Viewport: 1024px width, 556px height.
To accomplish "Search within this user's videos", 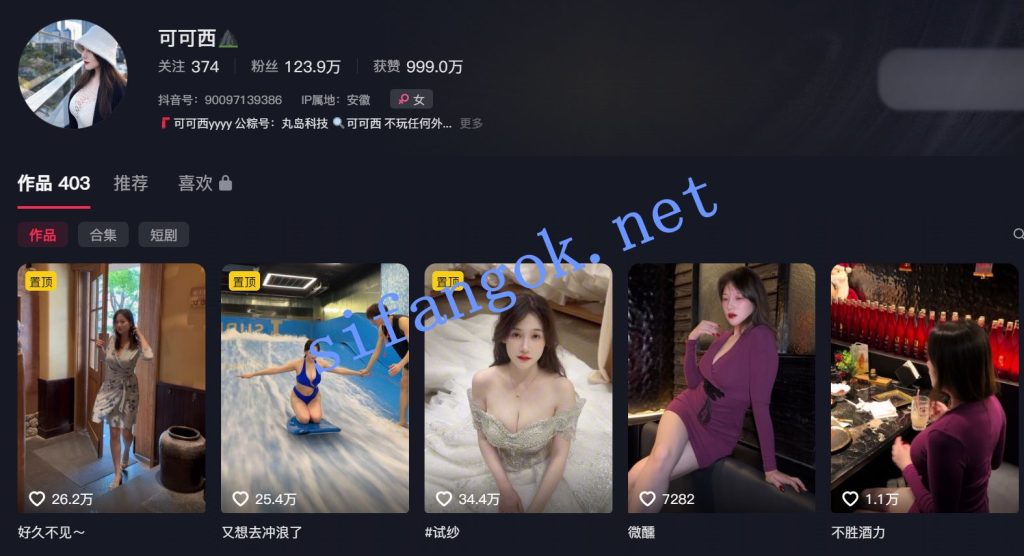I will (x=1018, y=234).
